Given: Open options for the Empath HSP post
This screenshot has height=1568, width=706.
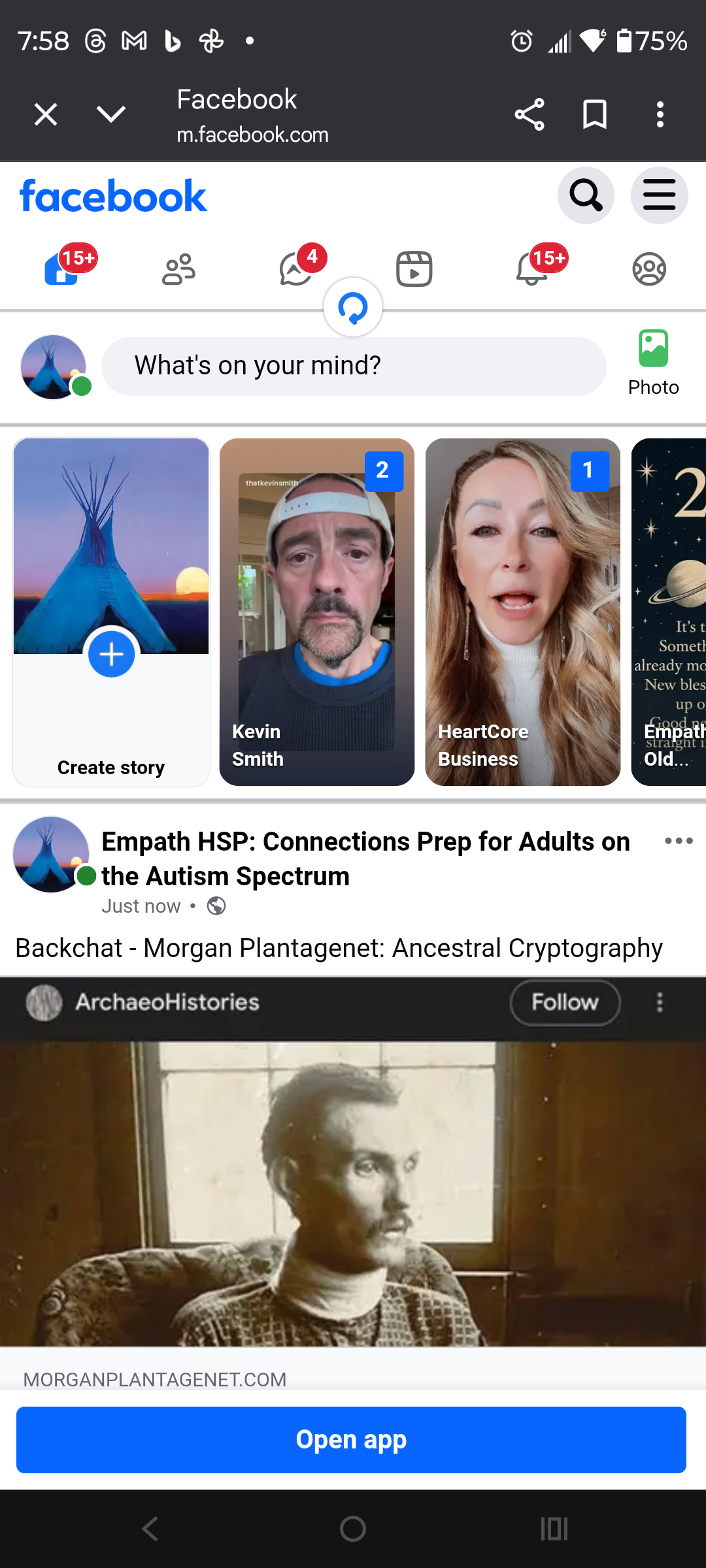Looking at the screenshot, I should 679,841.
